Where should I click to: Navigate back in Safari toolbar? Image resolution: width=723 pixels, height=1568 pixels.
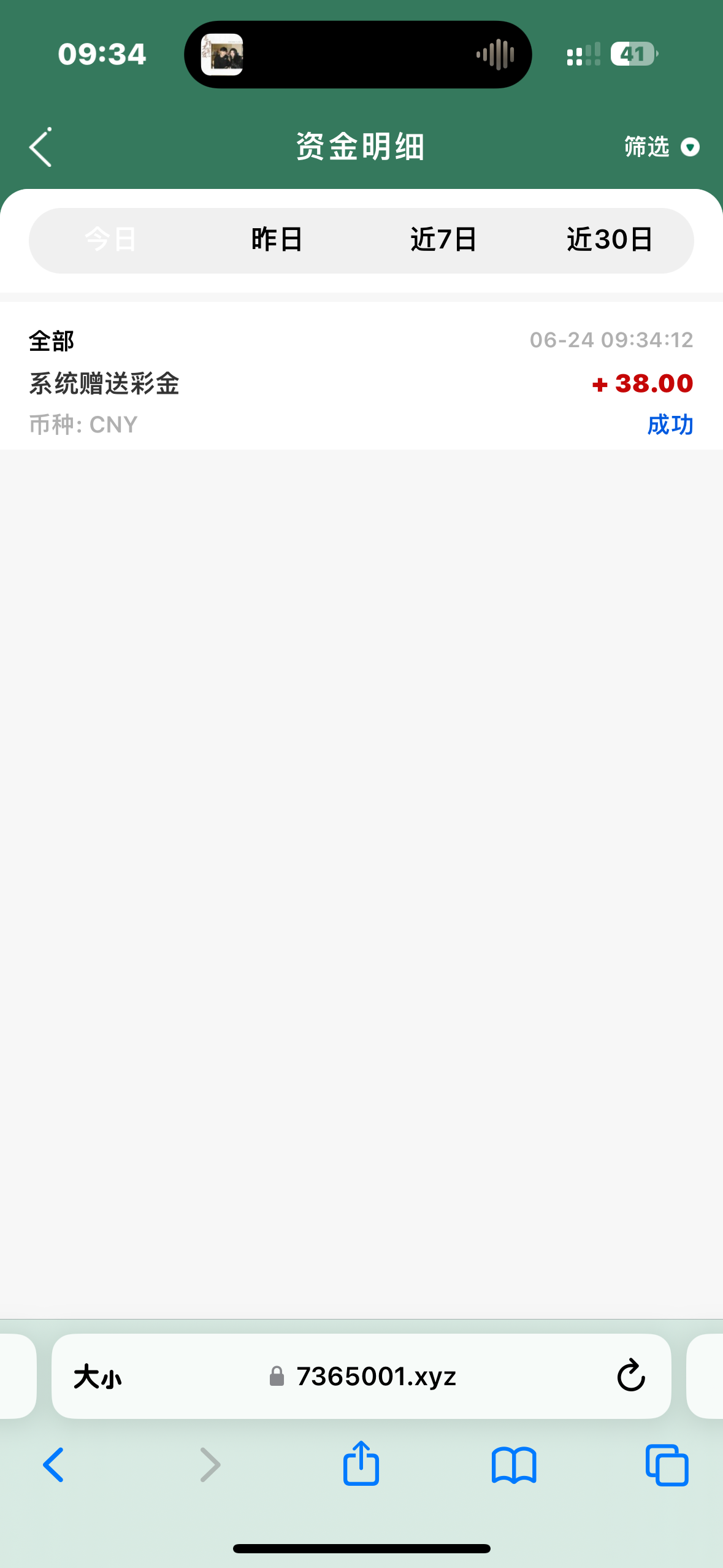pyautogui.click(x=54, y=1465)
